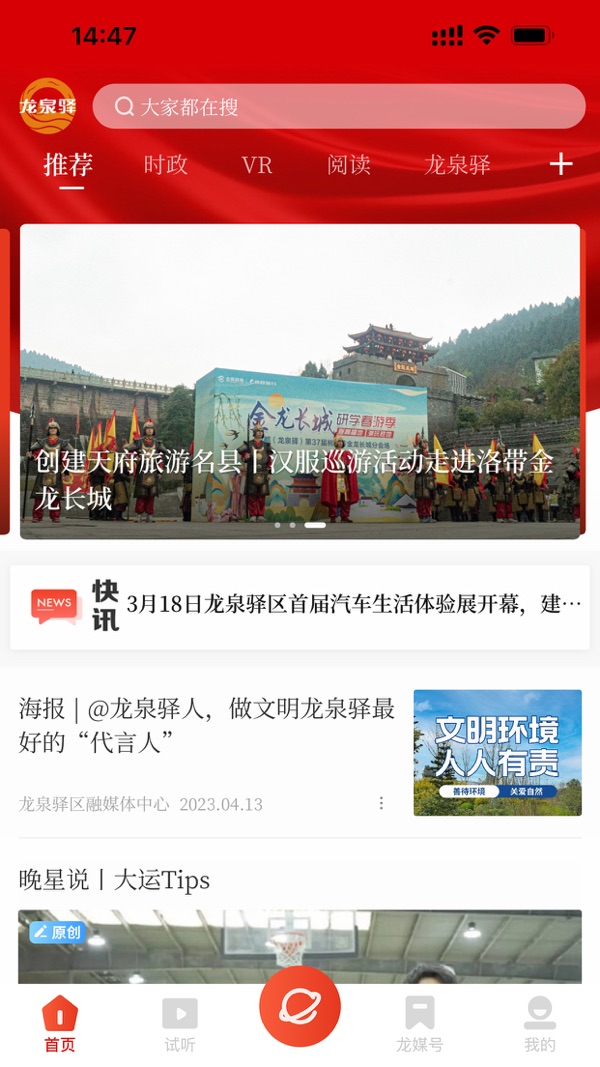The width and height of the screenshot is (600, 1067).
Task: Tap the center planet button
Action: [x=300, y=1007]
